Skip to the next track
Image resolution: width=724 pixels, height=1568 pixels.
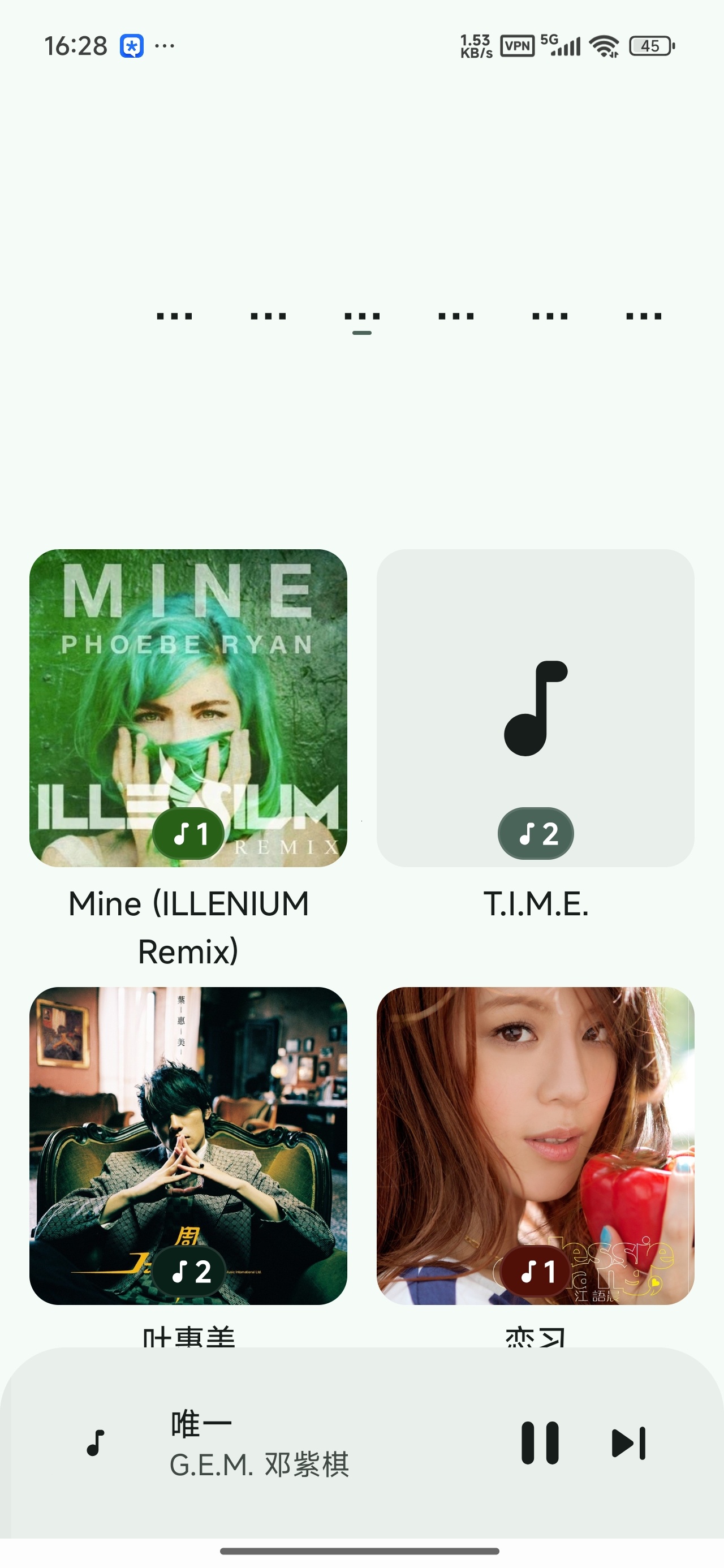[629, 1442]
